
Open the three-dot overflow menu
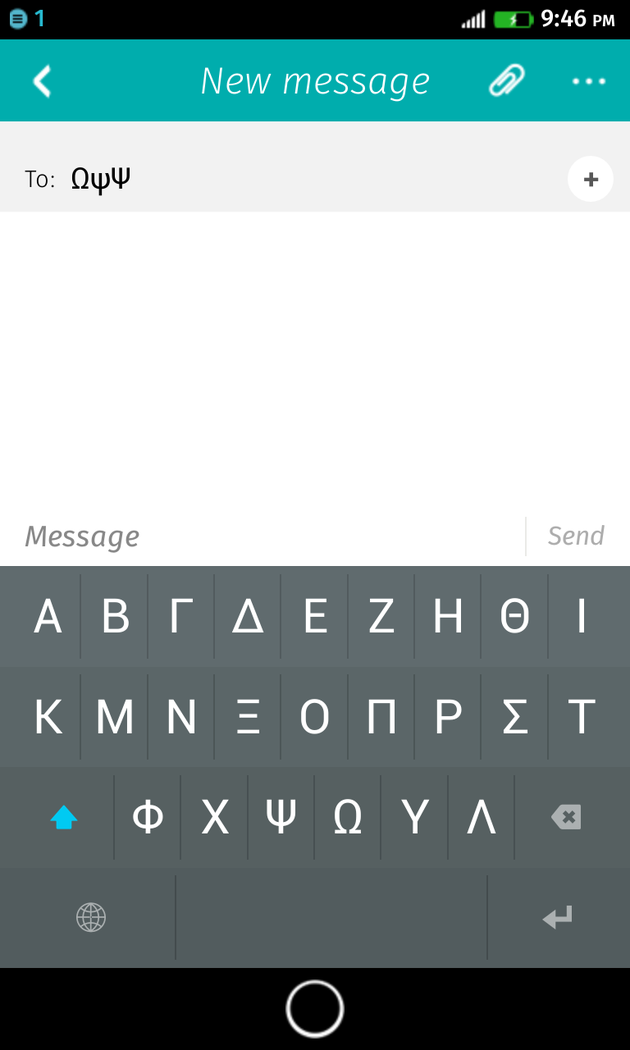point(589,81)
